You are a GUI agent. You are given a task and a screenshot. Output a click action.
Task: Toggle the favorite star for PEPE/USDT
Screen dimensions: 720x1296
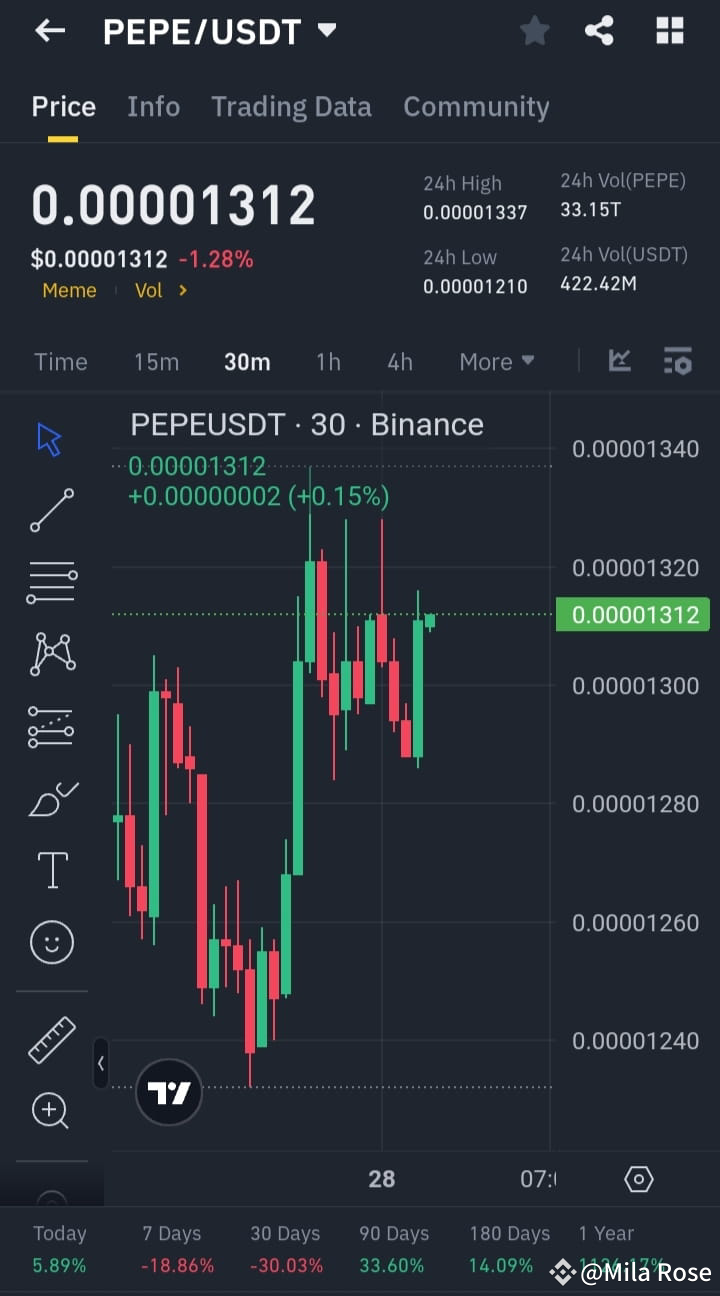534,31
